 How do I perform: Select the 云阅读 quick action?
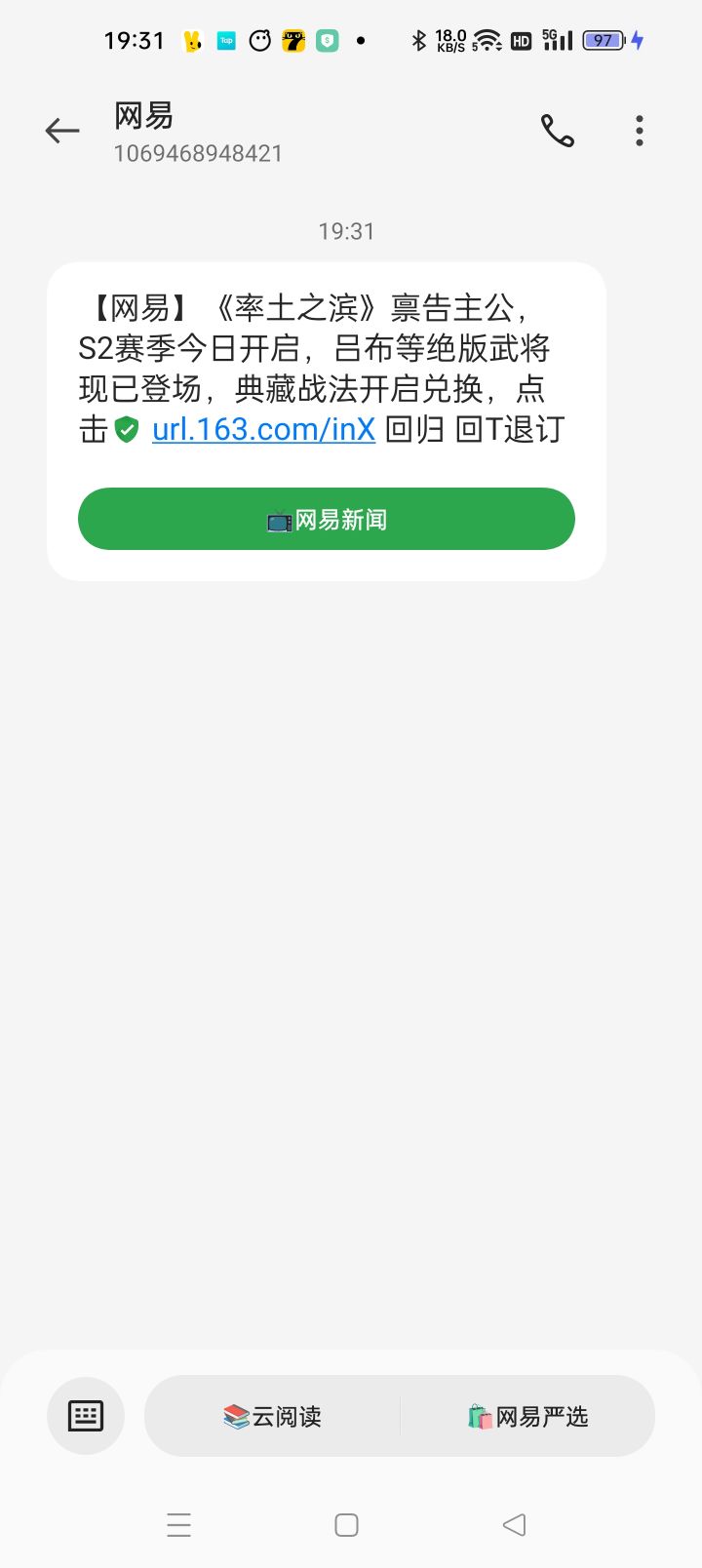[272, 1416]
